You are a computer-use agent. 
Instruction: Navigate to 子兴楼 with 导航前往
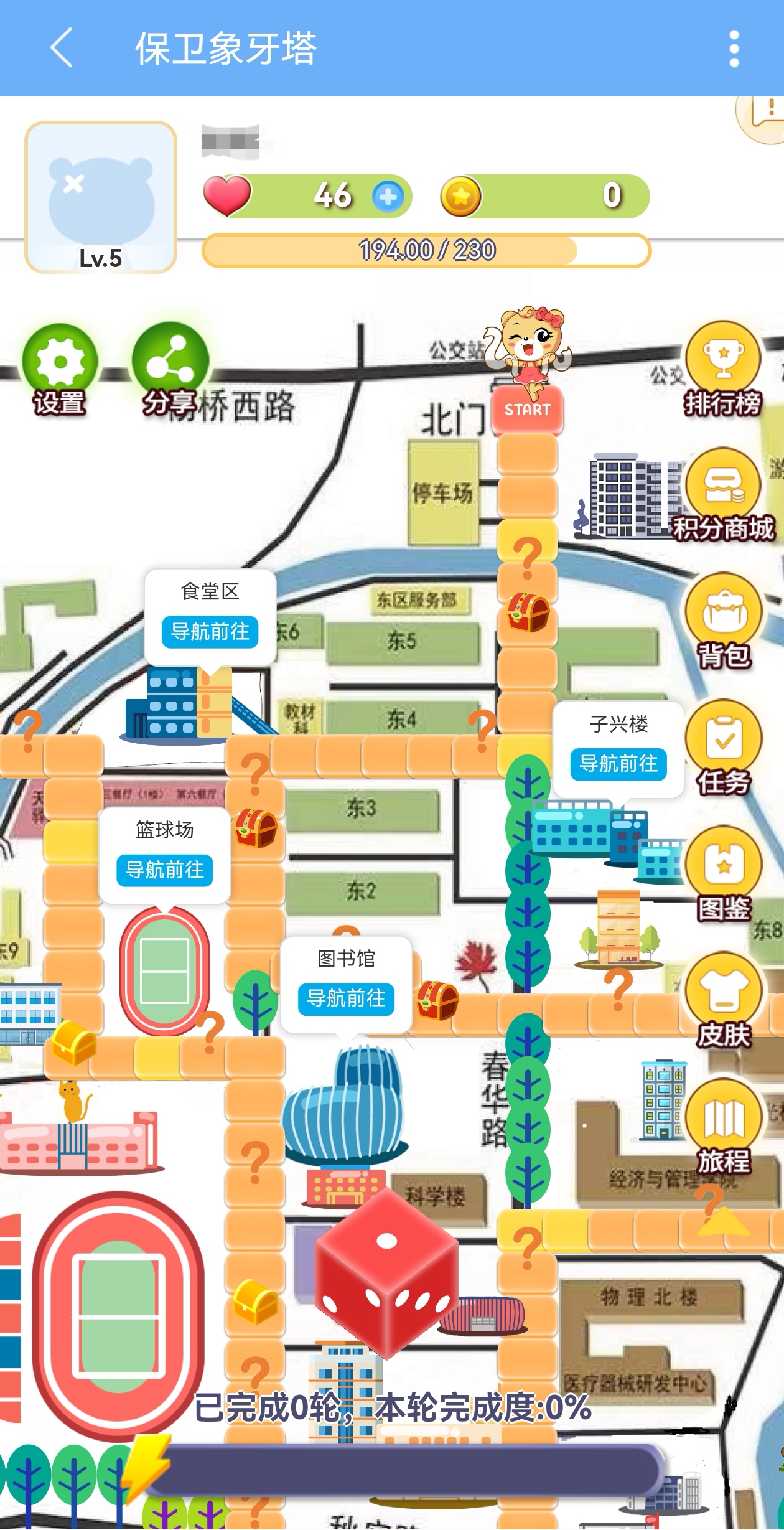pyautogui.click(x=618, y=764)
